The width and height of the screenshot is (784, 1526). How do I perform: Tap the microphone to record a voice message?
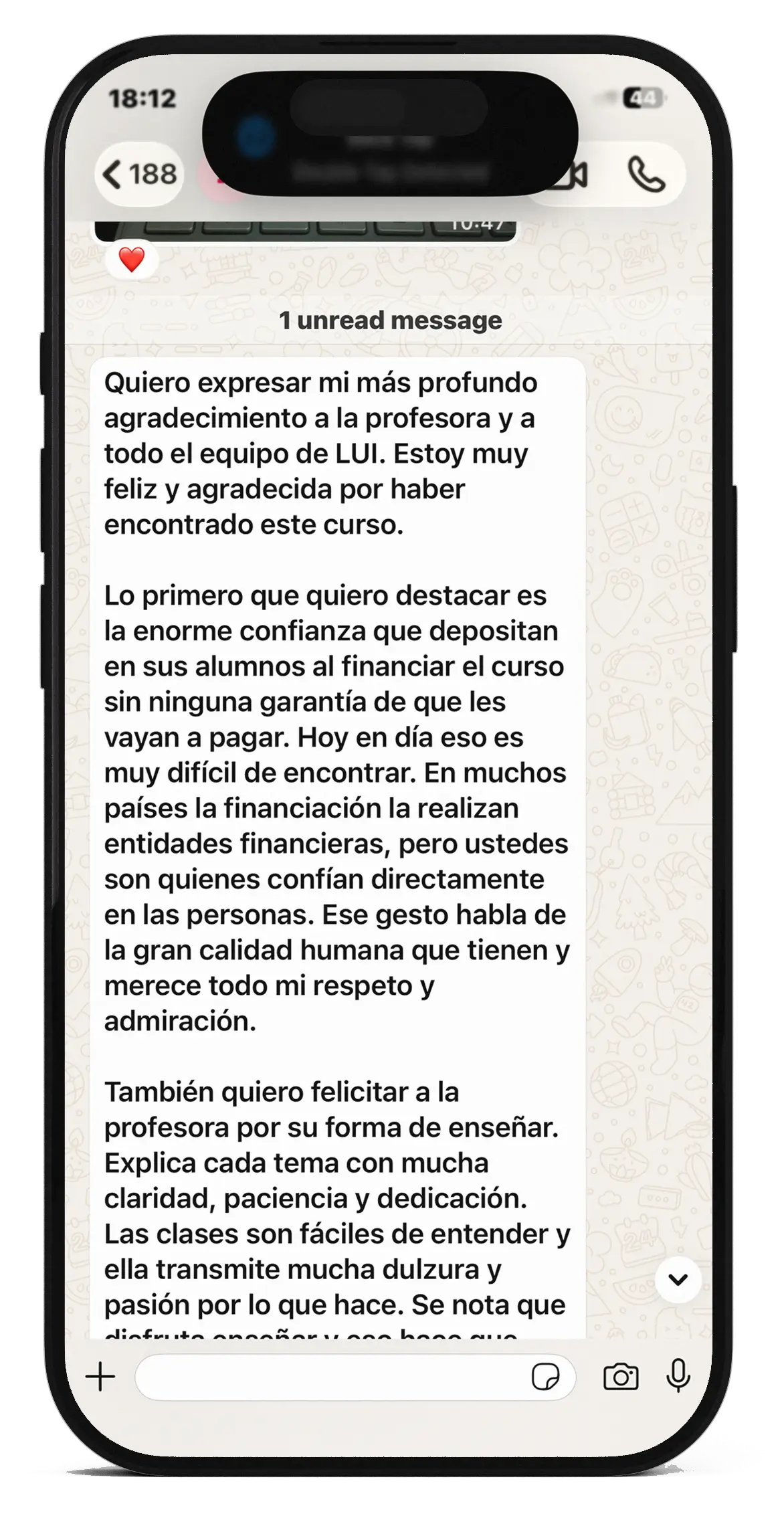click(678, 1376)
